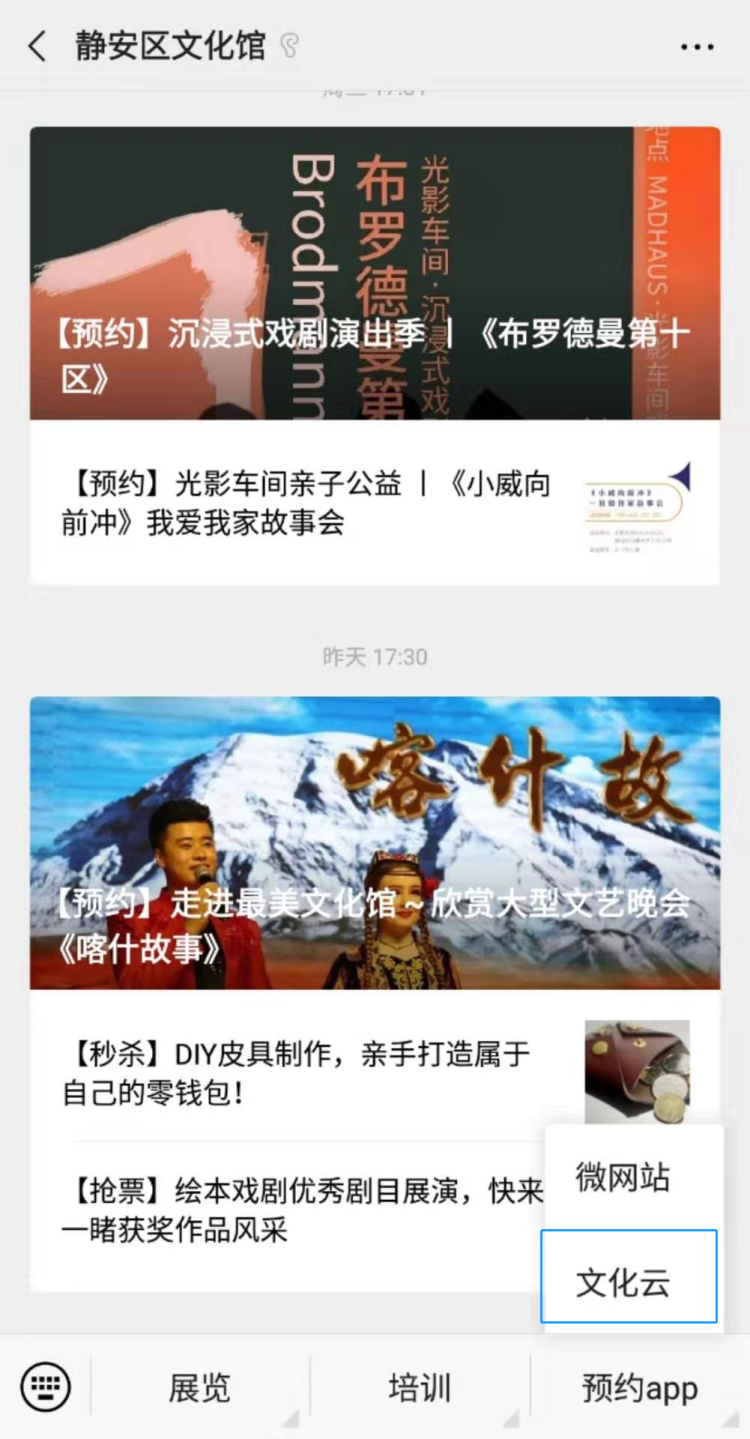Open the three-dot more options menu

tap(697, 46)
